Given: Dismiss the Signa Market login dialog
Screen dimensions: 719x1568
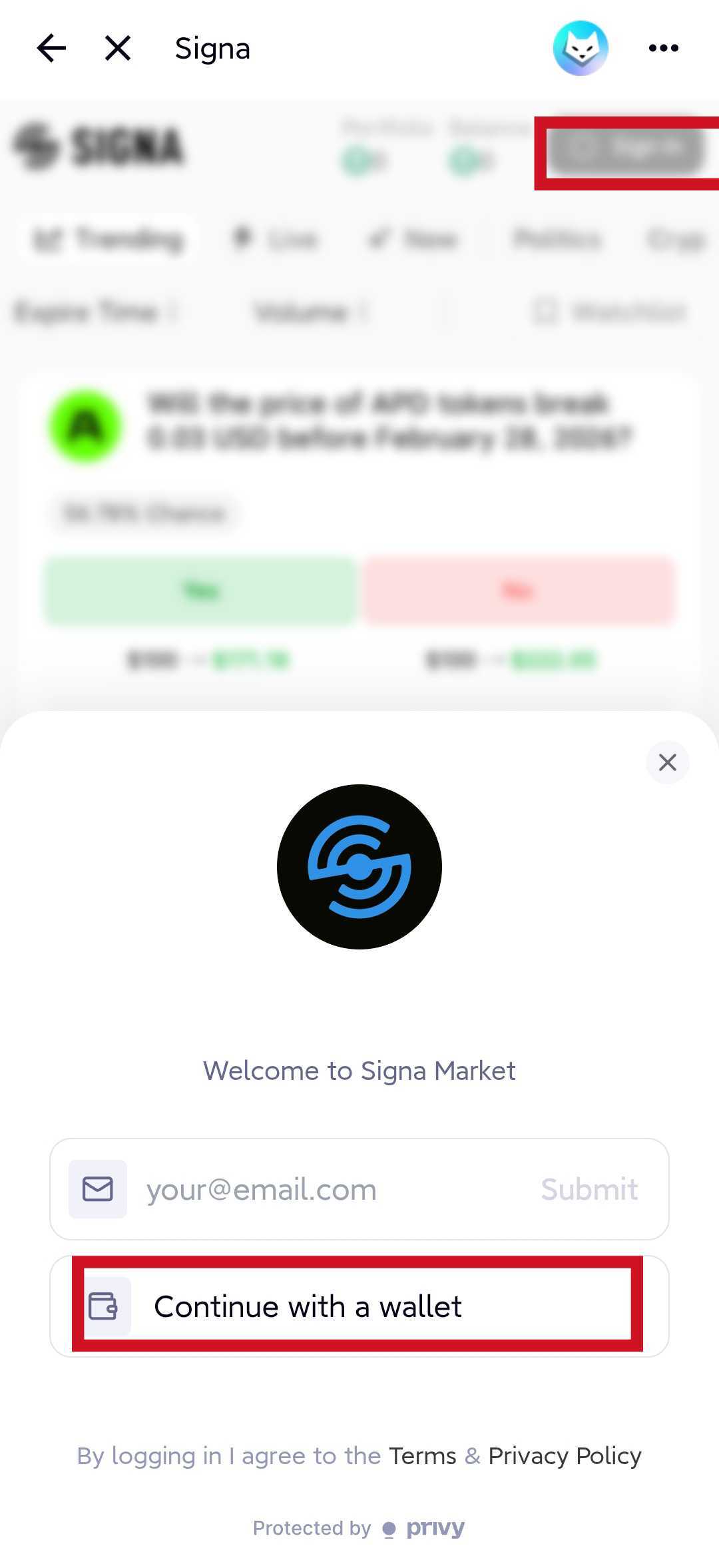Looking at the screenshot, I should pos(668,762).
